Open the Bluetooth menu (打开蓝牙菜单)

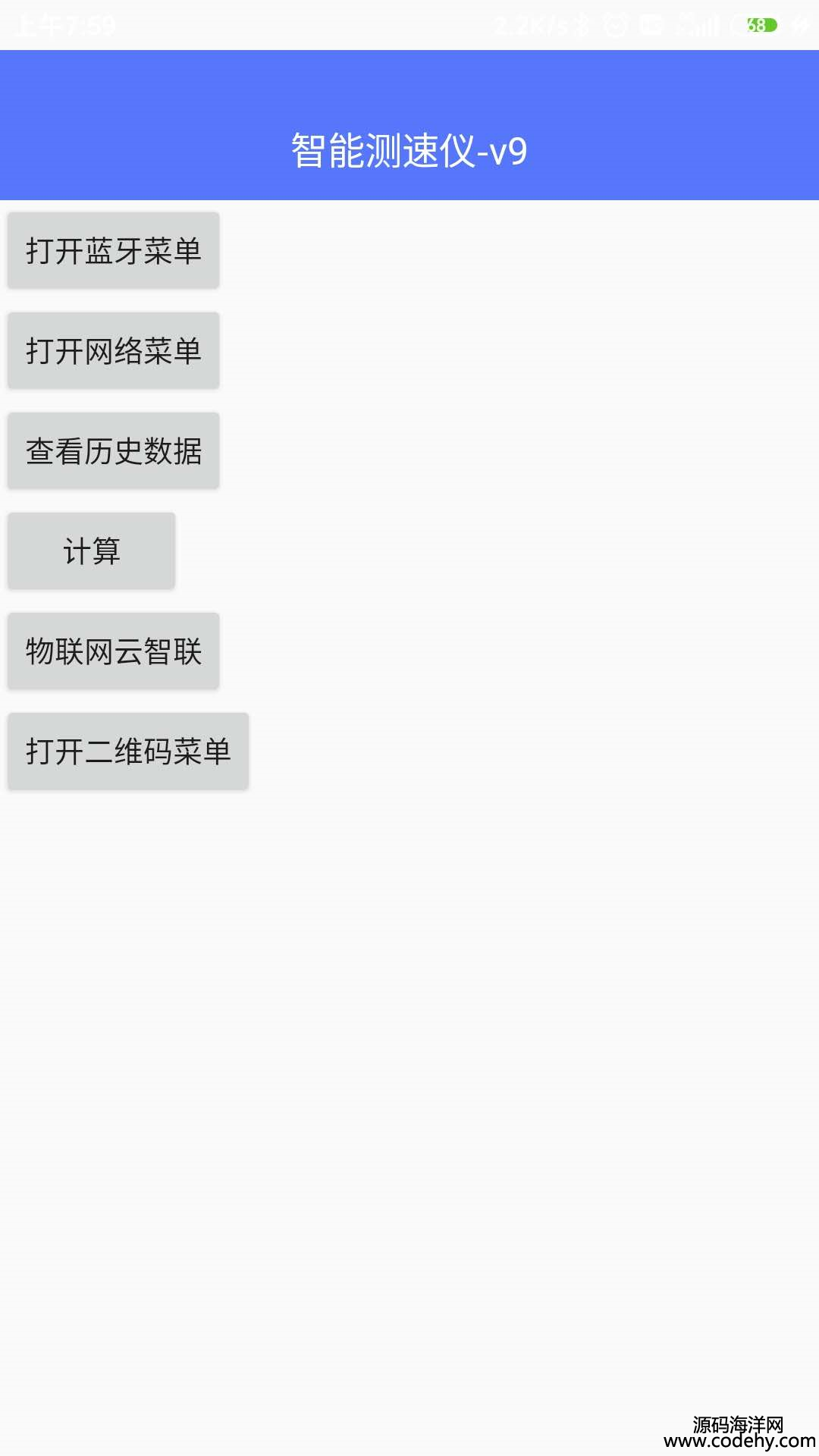[113, 250]
